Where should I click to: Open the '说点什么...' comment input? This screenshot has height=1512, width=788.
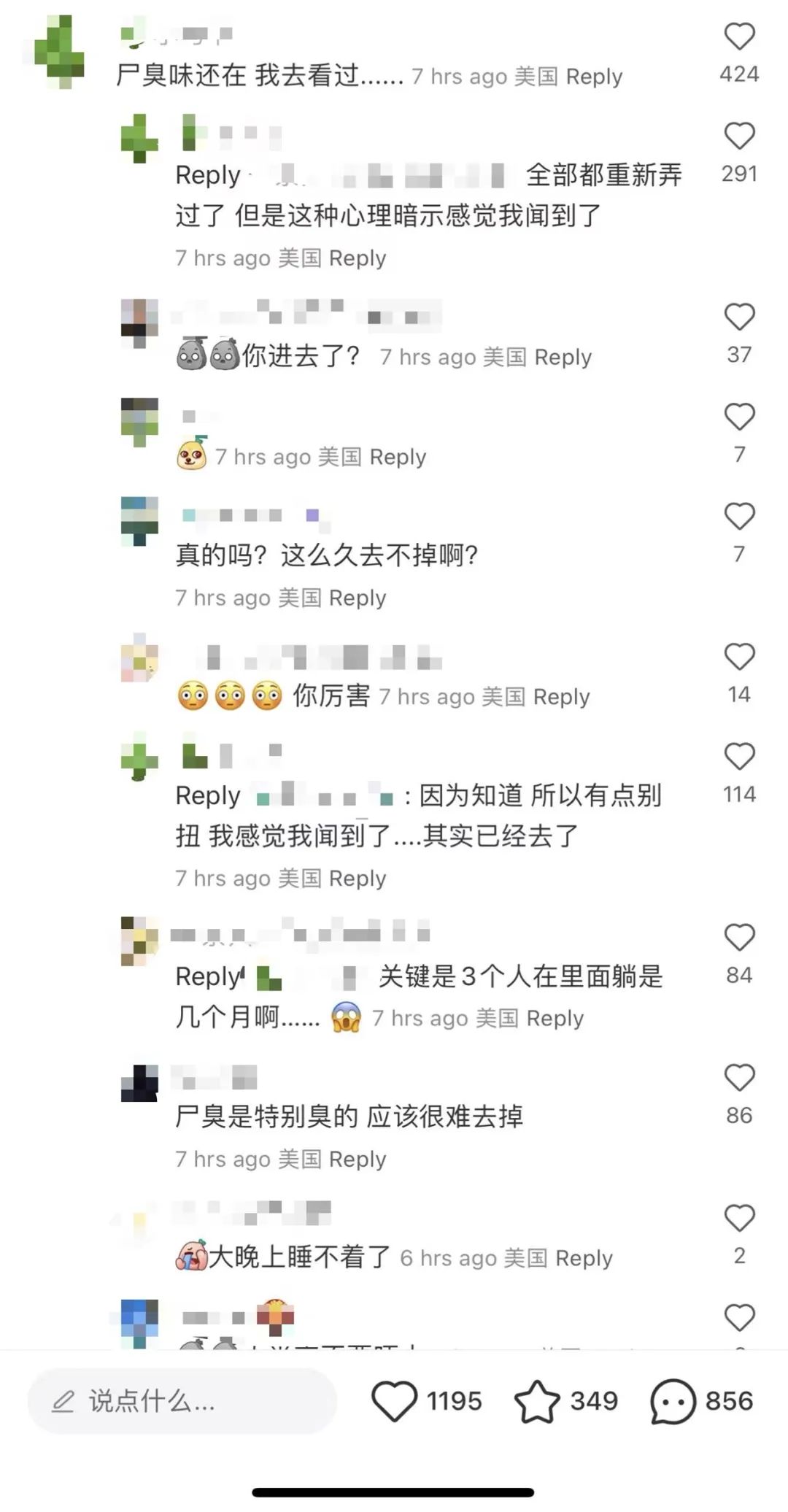coord(182,1401)
